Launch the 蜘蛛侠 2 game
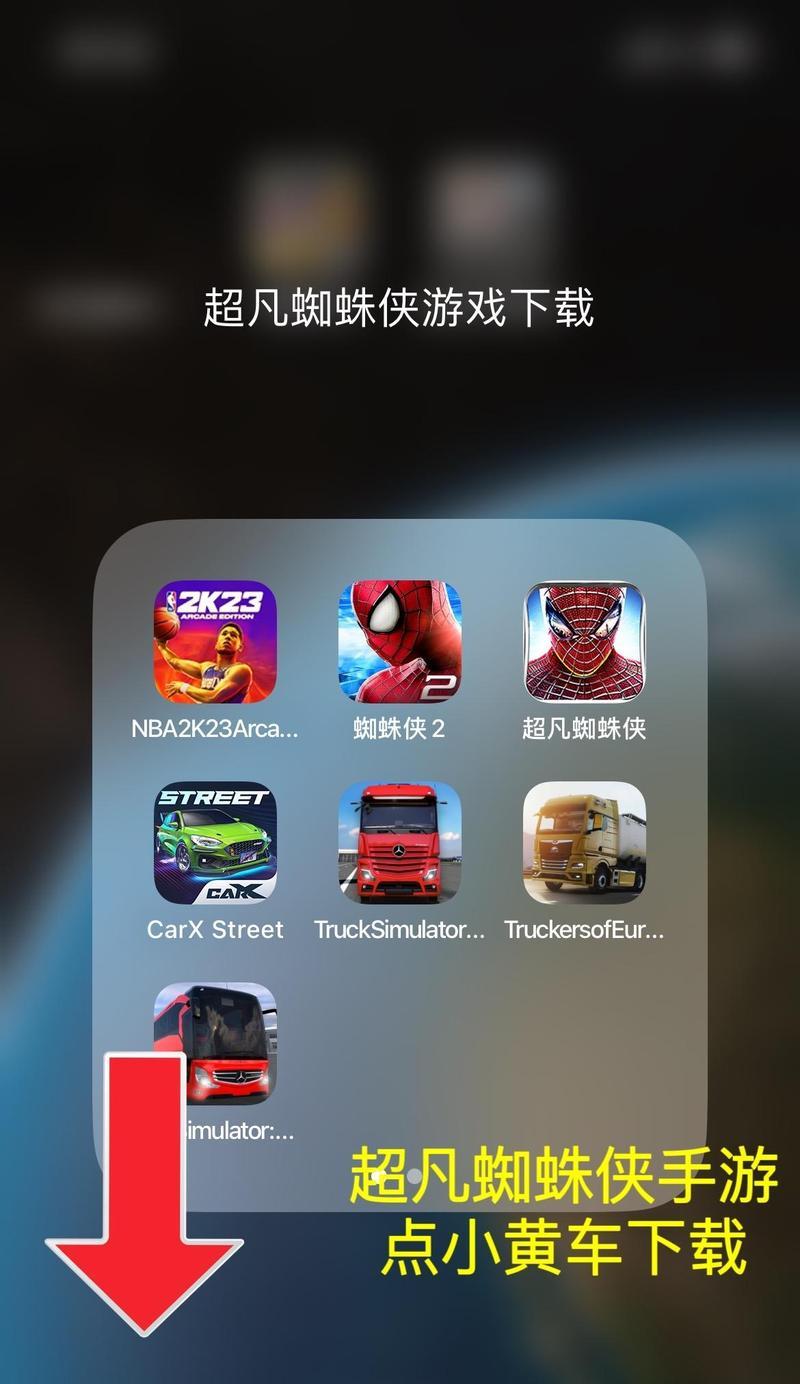 (x=400, y=642)
